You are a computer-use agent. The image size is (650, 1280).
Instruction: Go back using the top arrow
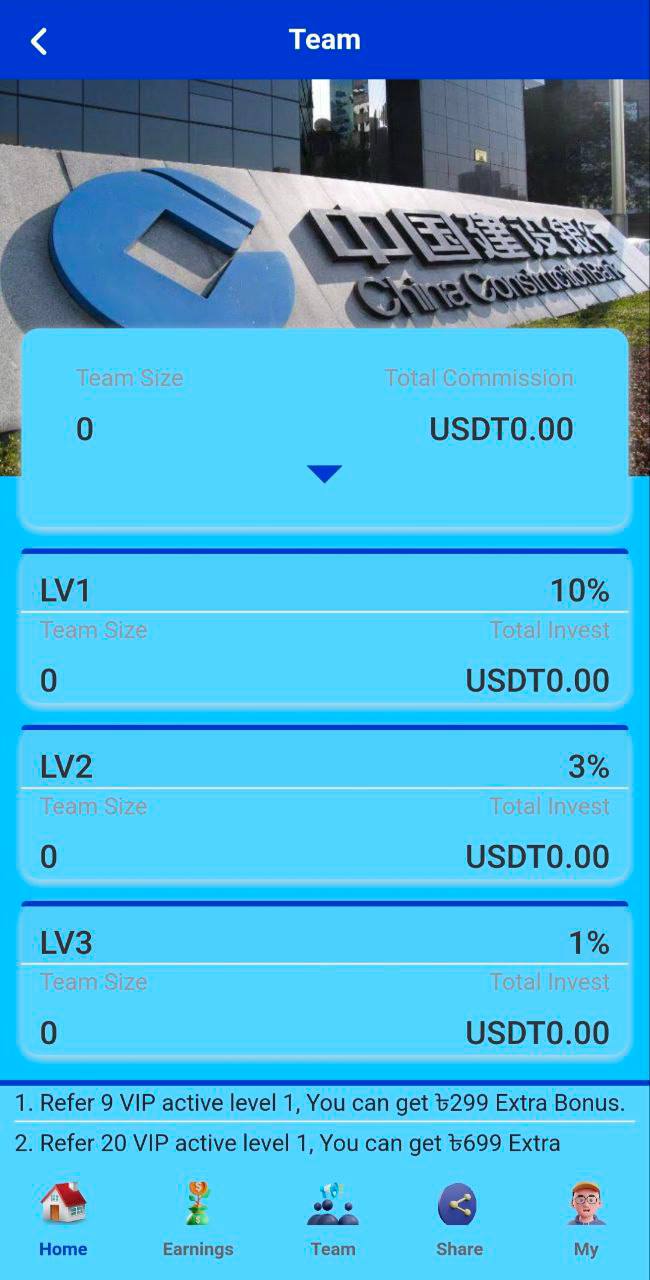tap(39, 41)
